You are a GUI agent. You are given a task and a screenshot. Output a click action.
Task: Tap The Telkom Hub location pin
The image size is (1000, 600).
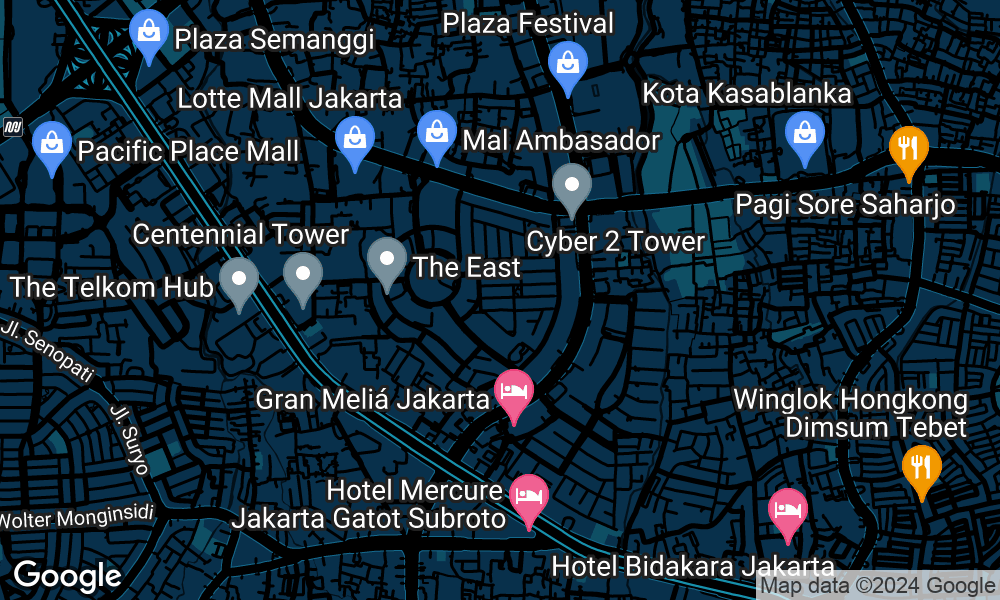[x=239, y=279]
